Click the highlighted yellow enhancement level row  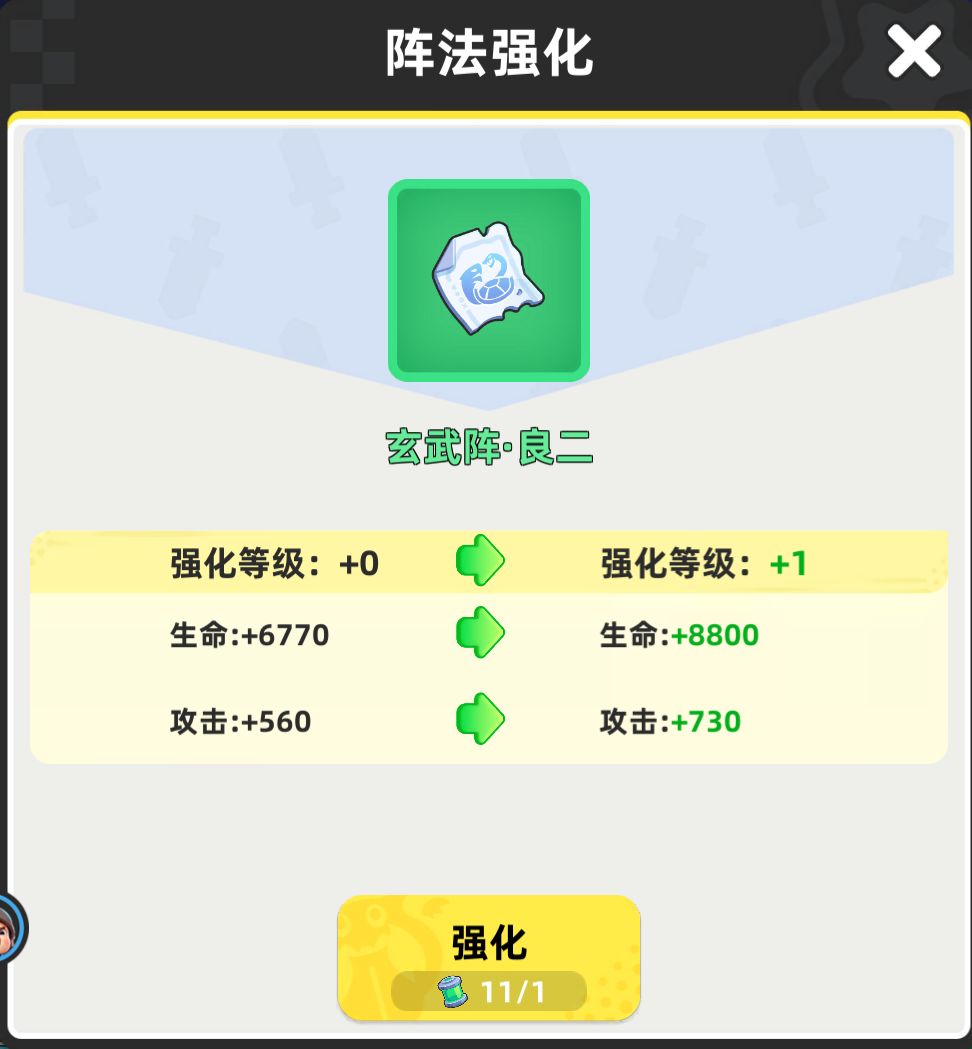[489, 562]
